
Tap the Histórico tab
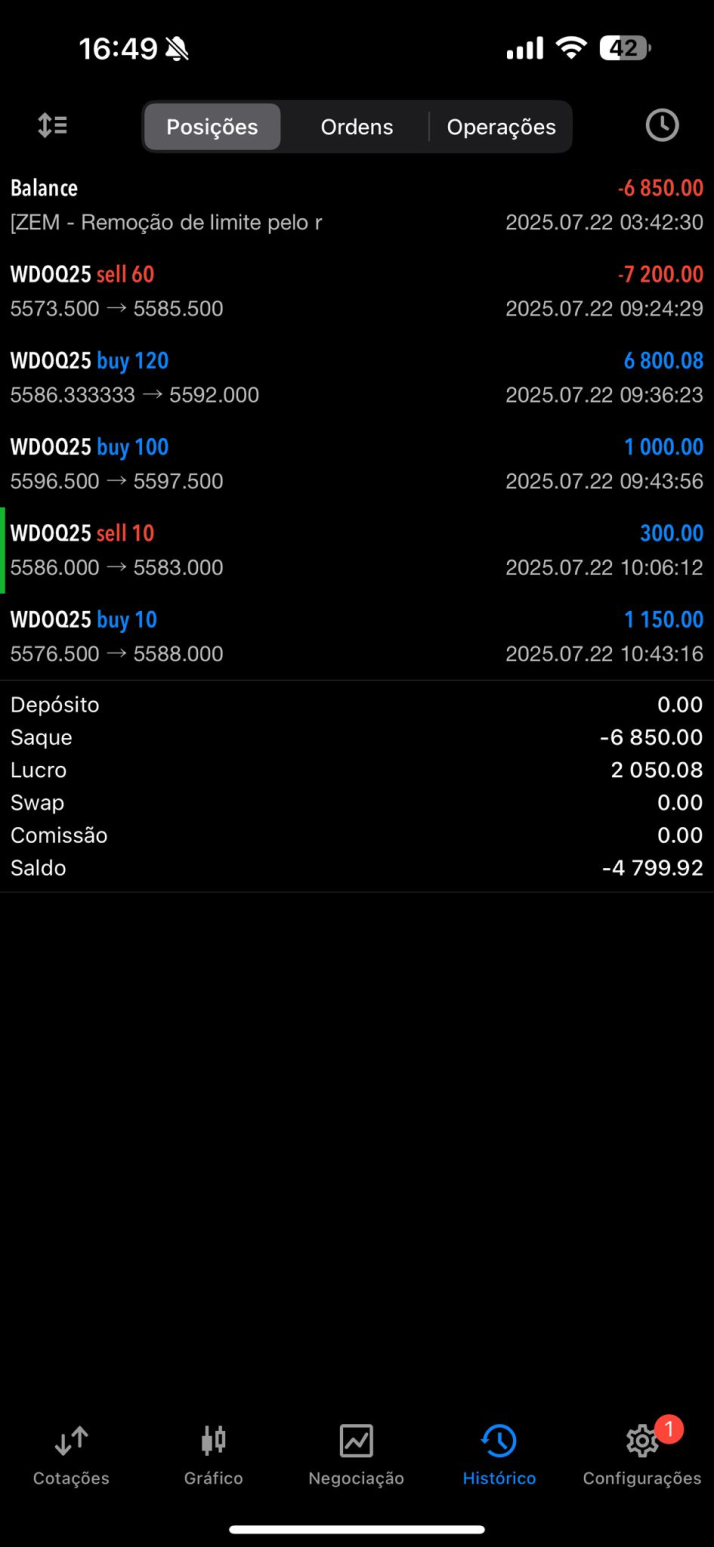pos(499,1455)
